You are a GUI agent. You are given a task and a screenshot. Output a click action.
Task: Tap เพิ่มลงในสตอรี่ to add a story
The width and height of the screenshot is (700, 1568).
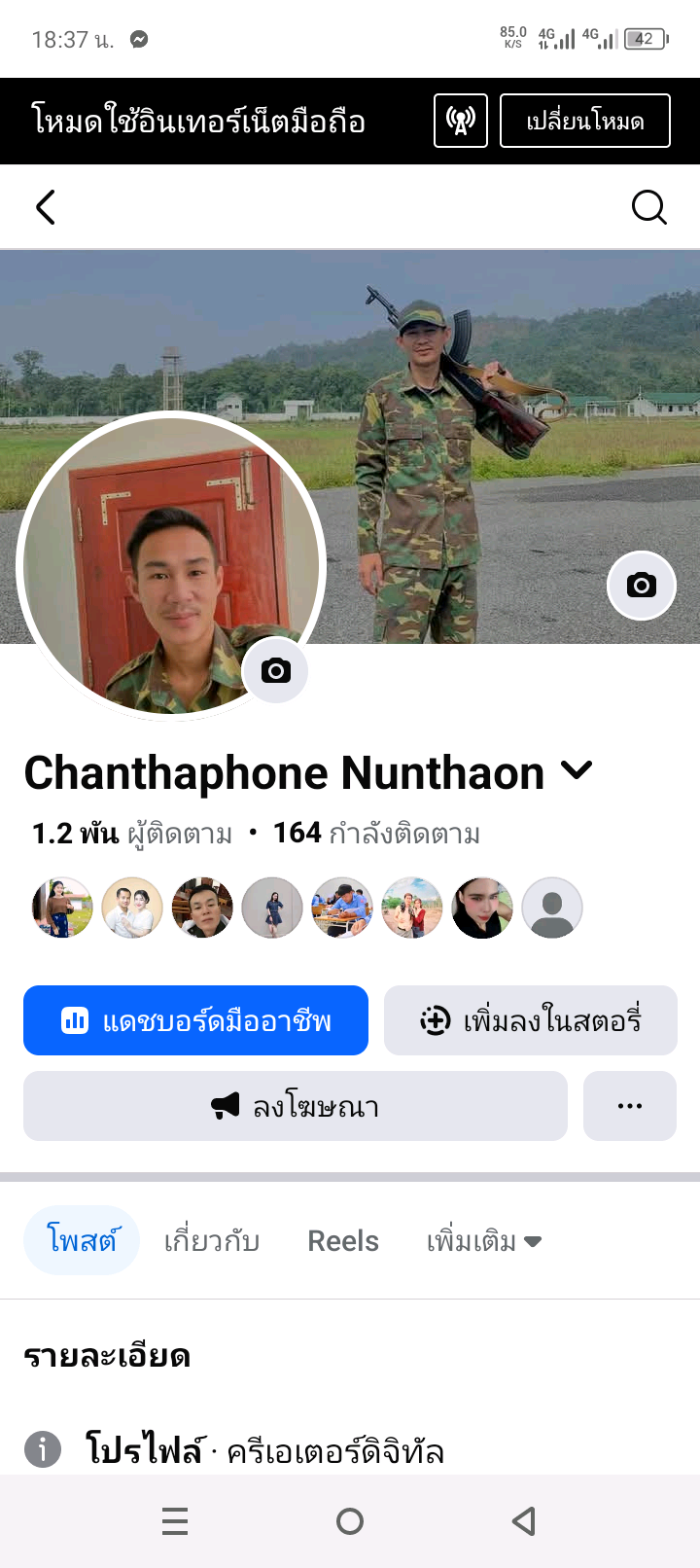(530, 1020)
